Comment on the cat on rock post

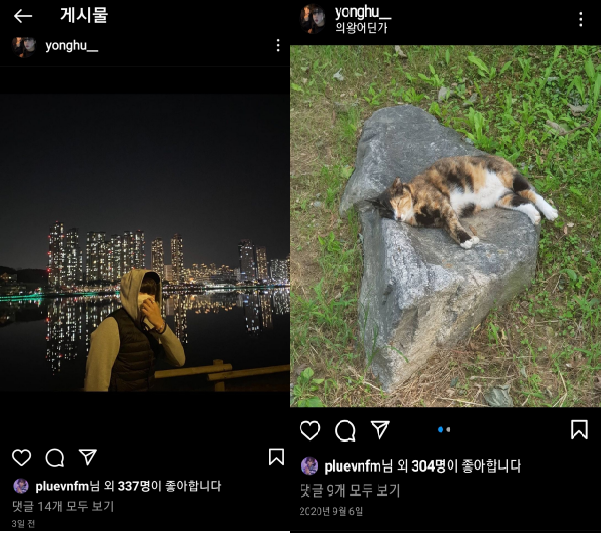tap(345, 430)
